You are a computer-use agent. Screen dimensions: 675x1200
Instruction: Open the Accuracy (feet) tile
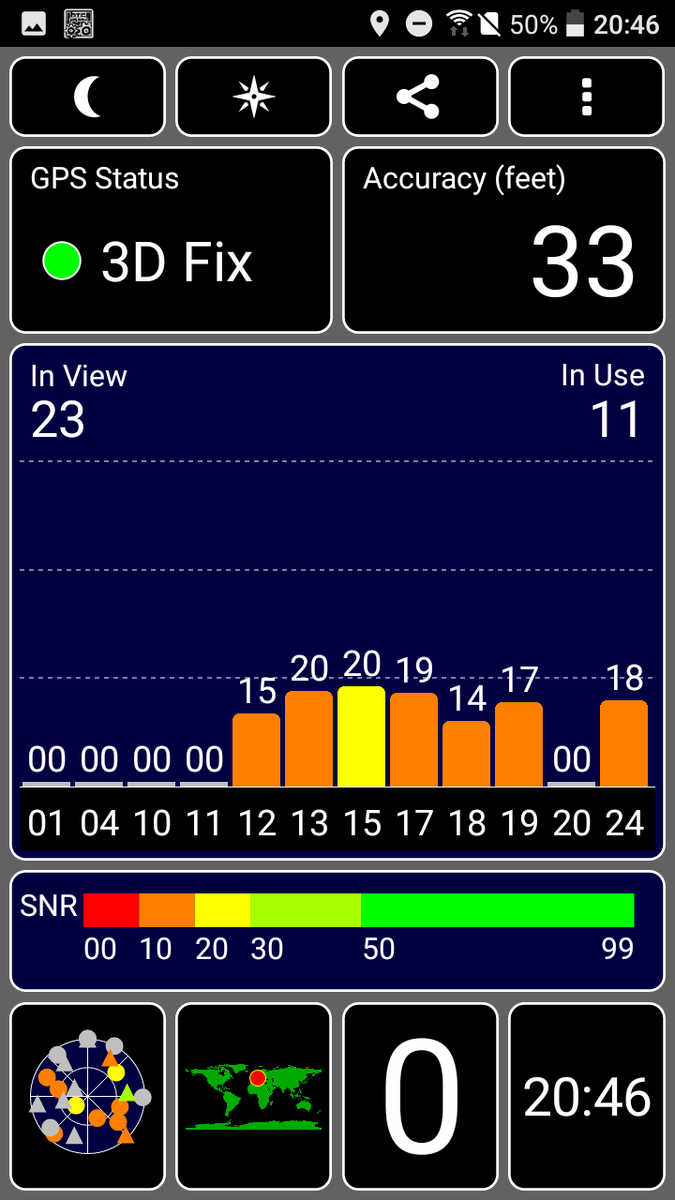503,240
